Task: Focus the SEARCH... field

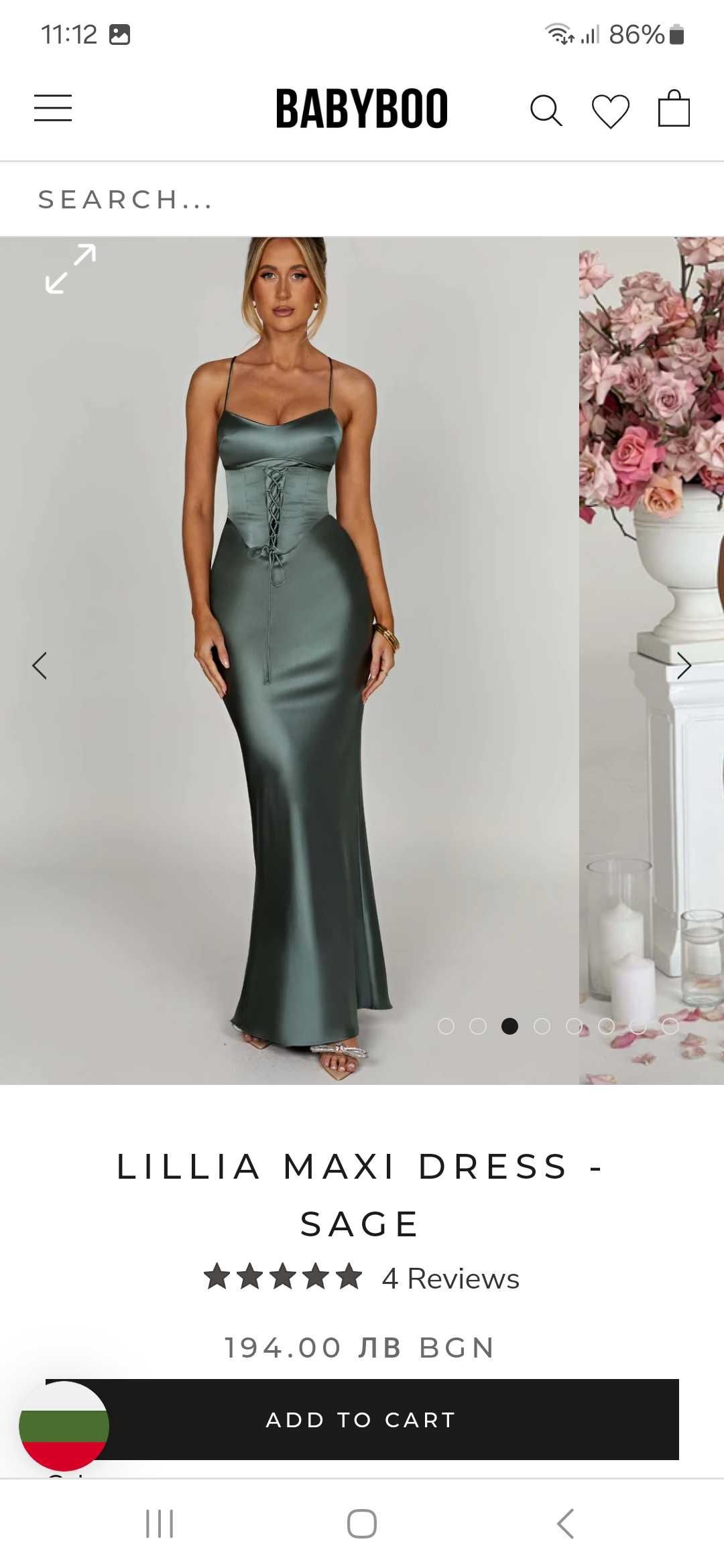Action: 362,200
